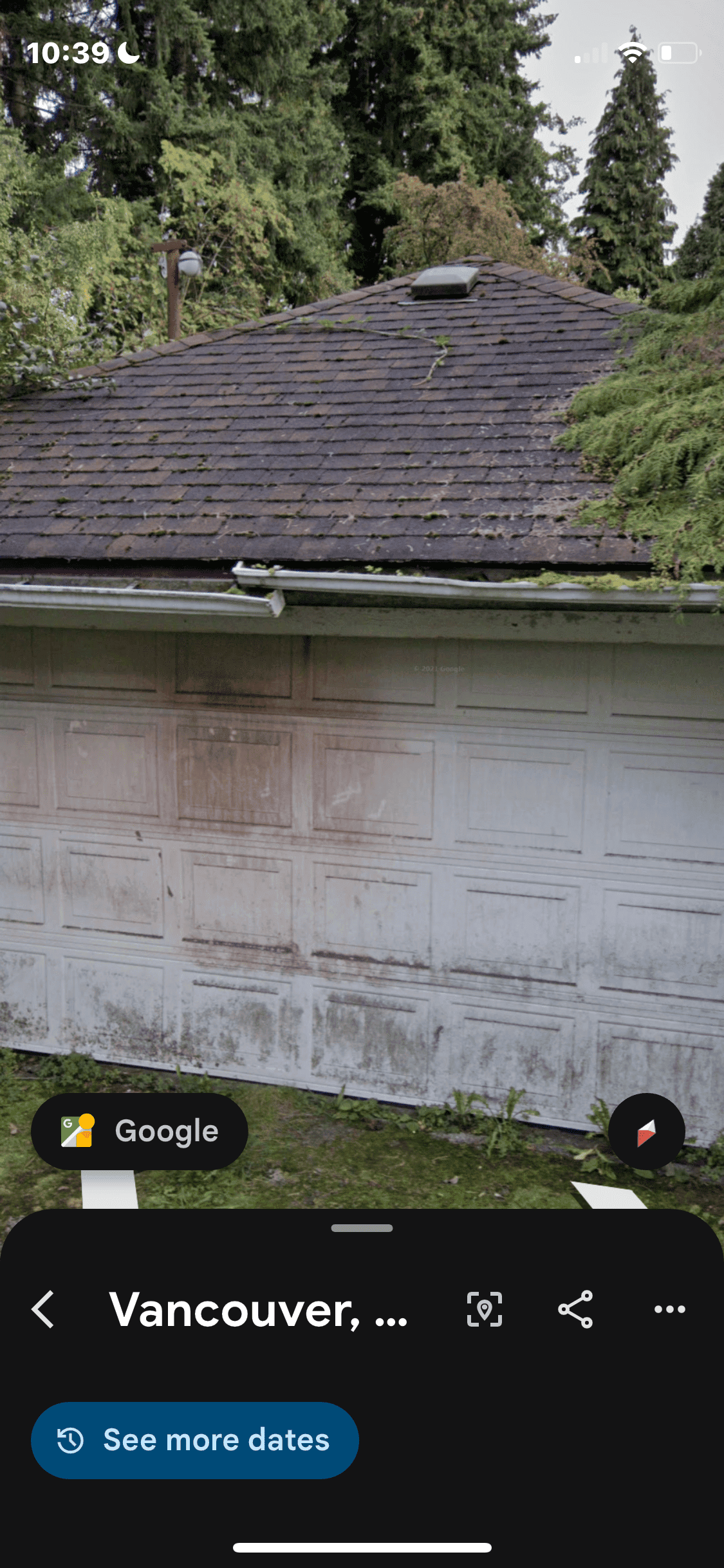Open the location pin view icon
724x1568 pixels.
(484, 1309)
